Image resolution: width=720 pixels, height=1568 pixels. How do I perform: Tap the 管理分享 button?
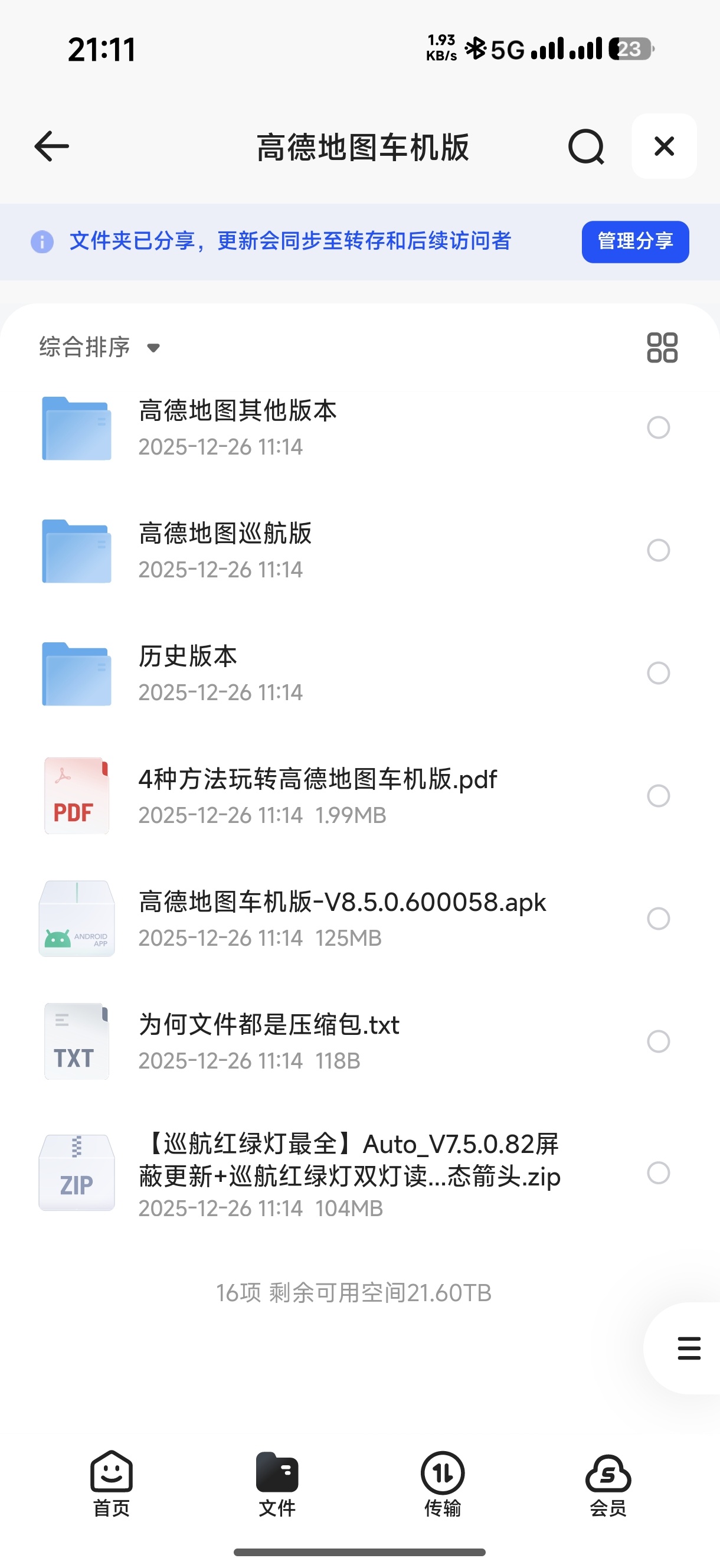pos(635,241)
